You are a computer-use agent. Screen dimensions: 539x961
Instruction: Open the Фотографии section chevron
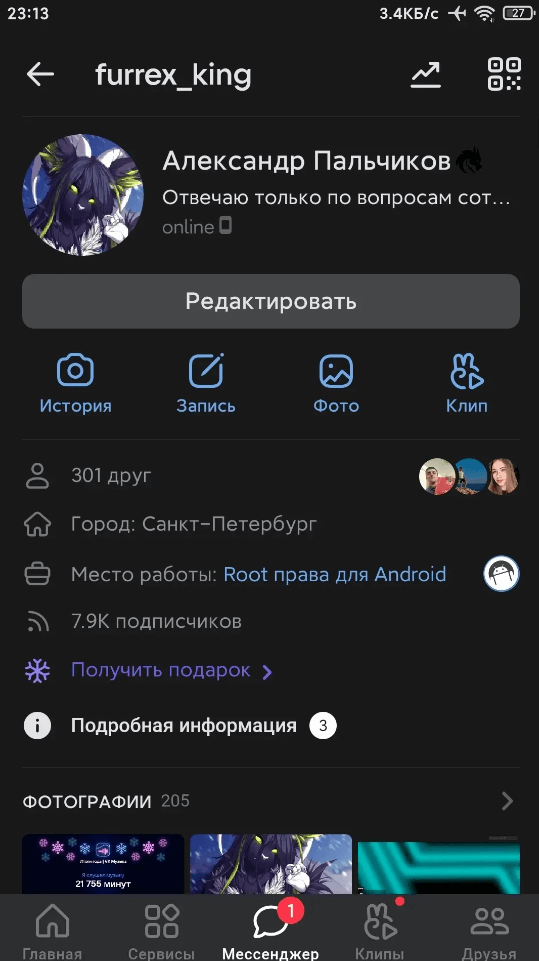pyautogui.click(x=507, y=801)
